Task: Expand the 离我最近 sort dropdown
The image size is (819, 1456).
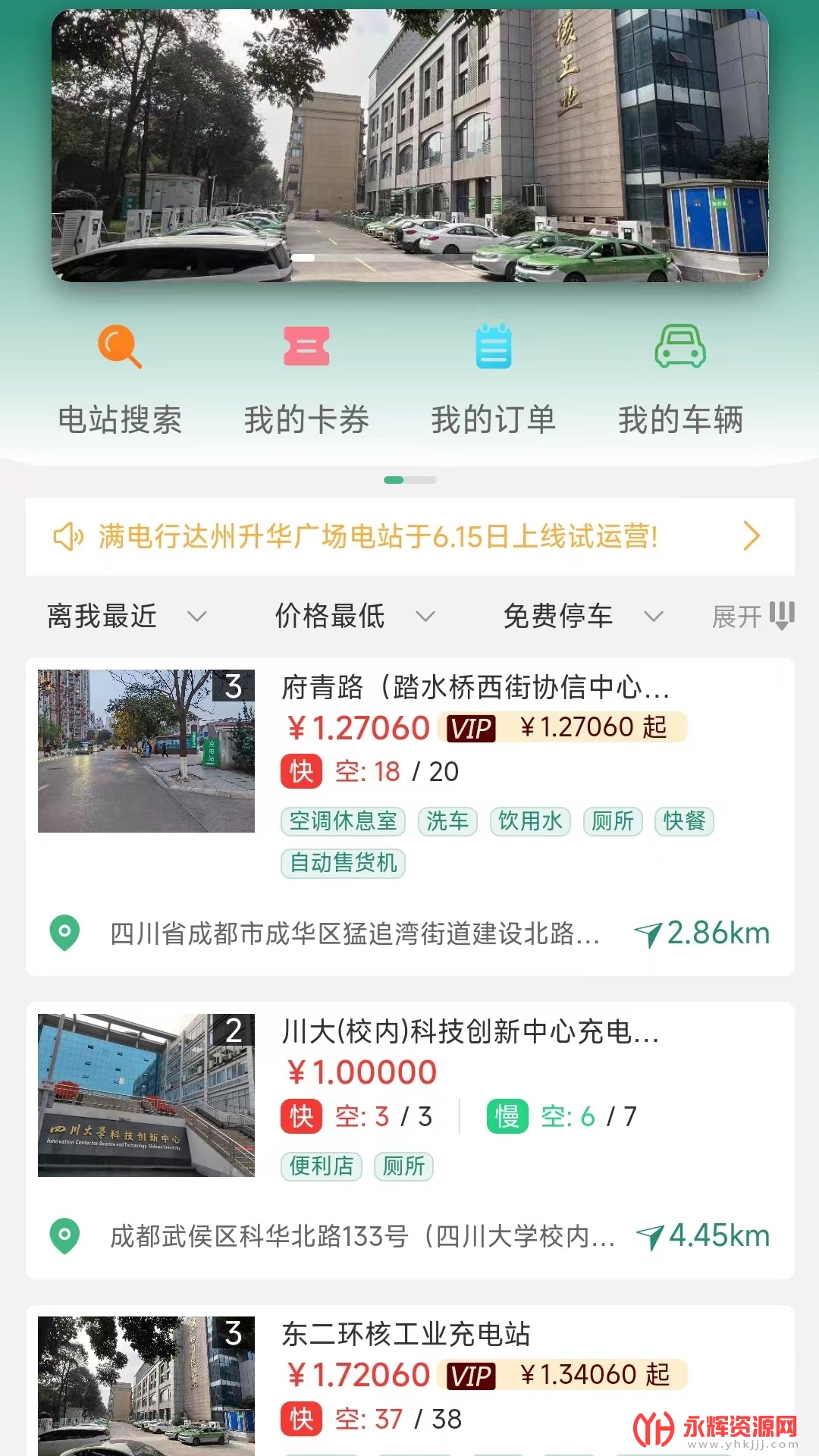Action: (x=126, y=616)
